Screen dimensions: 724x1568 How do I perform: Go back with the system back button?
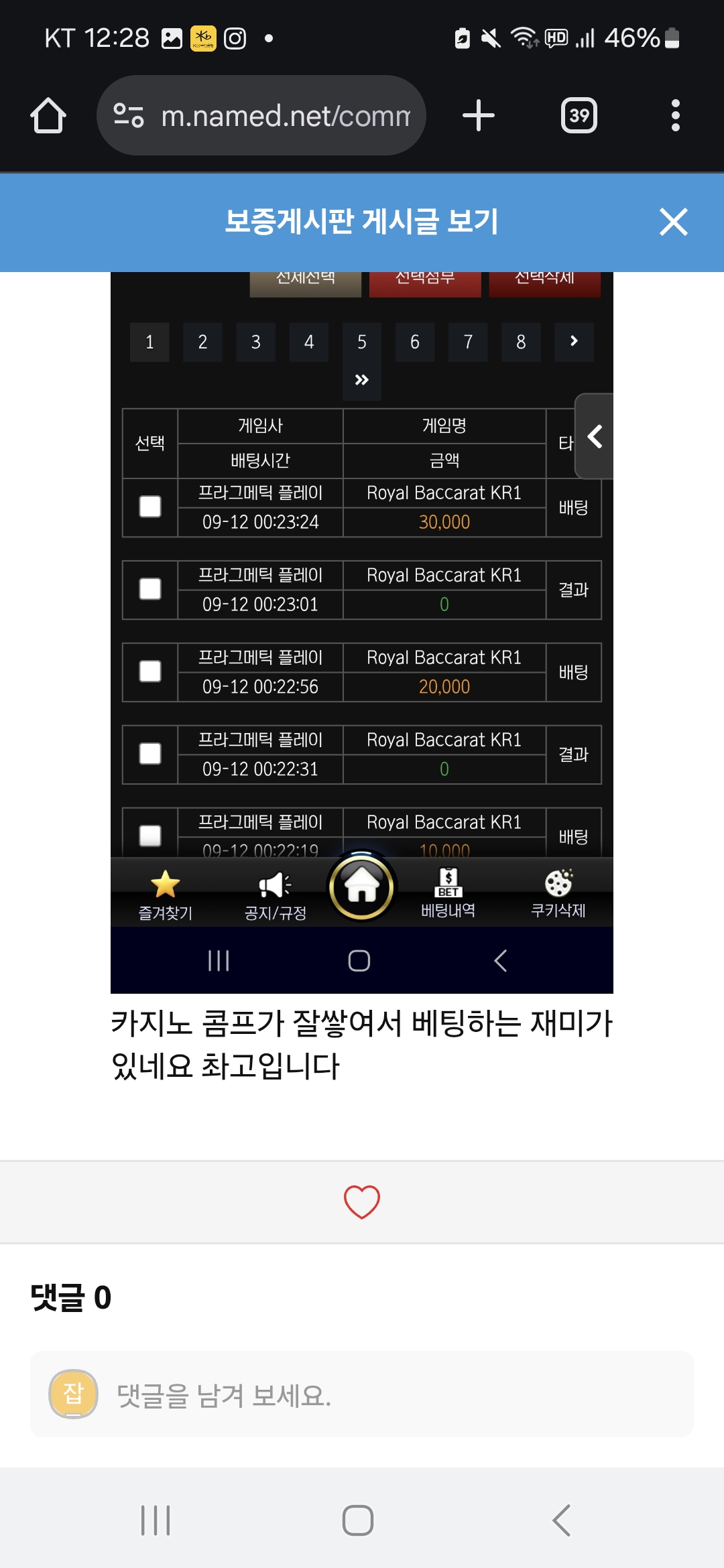click(562, 1520)
